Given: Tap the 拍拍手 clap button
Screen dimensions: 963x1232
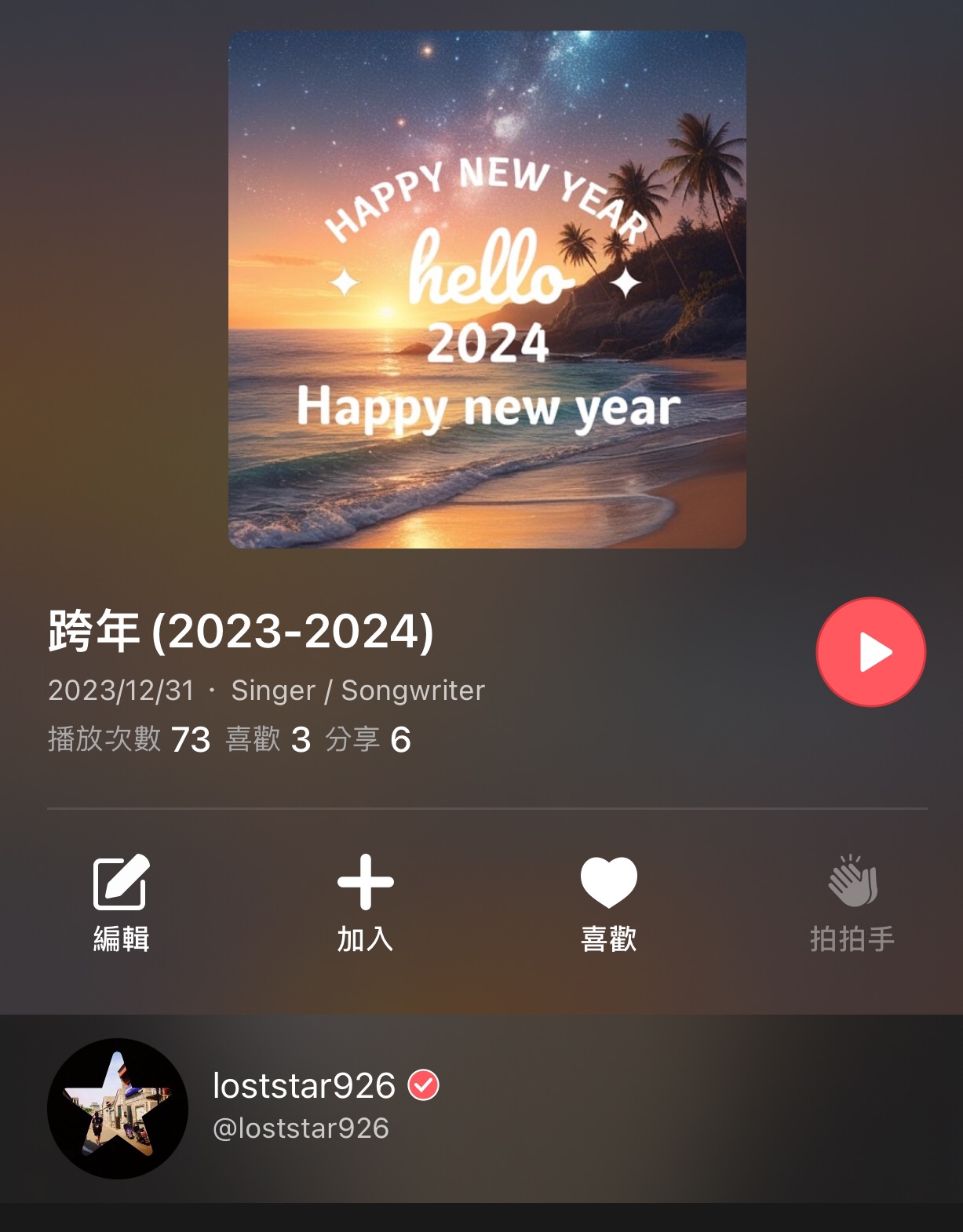Looking at the screenshot, I should tap(852, 902).
